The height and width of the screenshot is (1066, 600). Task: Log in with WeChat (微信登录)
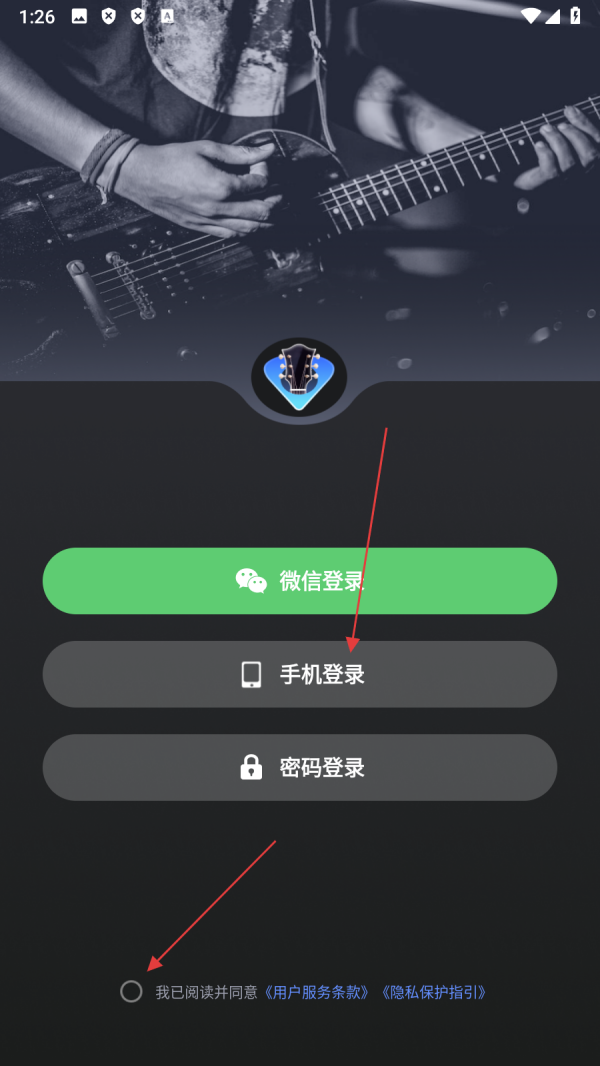[300, 581]
